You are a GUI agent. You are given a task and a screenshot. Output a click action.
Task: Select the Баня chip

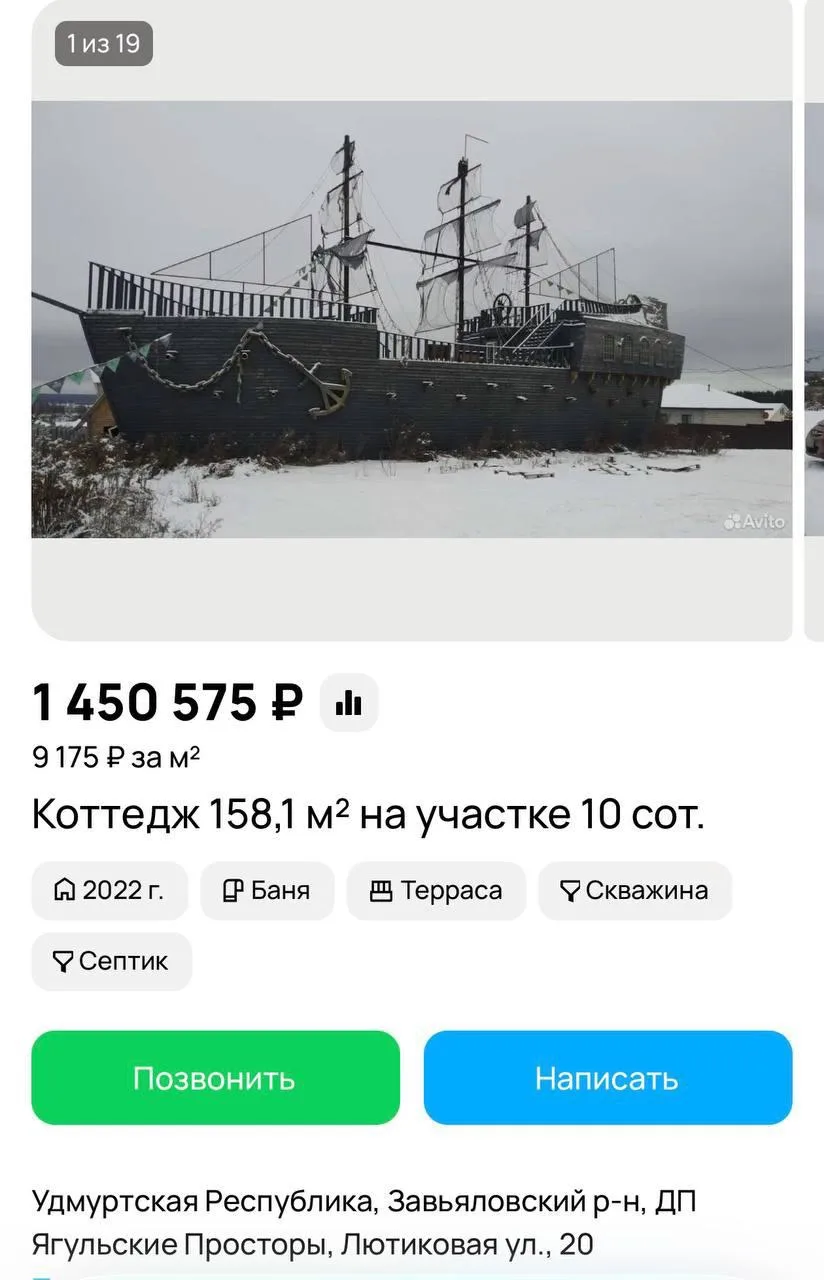[x=267, y=891]
